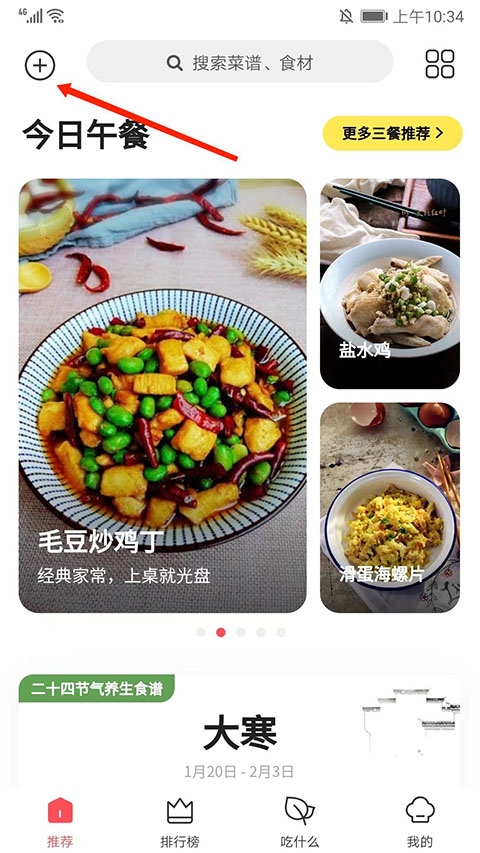Switch to the 吃什么 tab
The width and height of the screenshot is (480, 853).
tap(300, 823)
